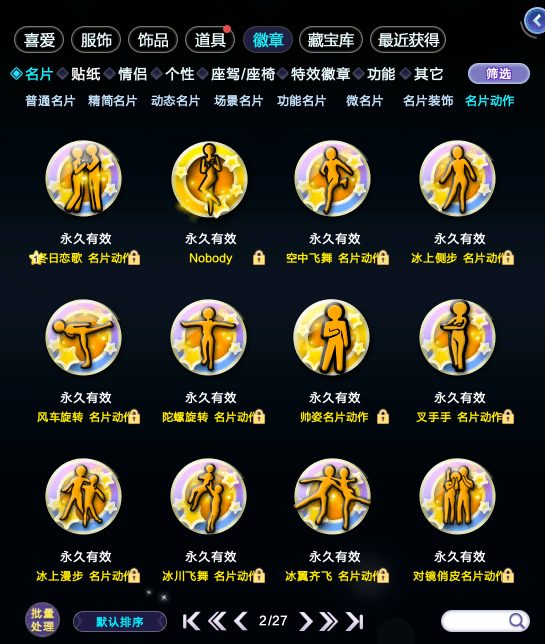The height and width of the screenshot is (644, 545).
Task: Switch to 动态名片 subcategory
Action: point(175,101)
